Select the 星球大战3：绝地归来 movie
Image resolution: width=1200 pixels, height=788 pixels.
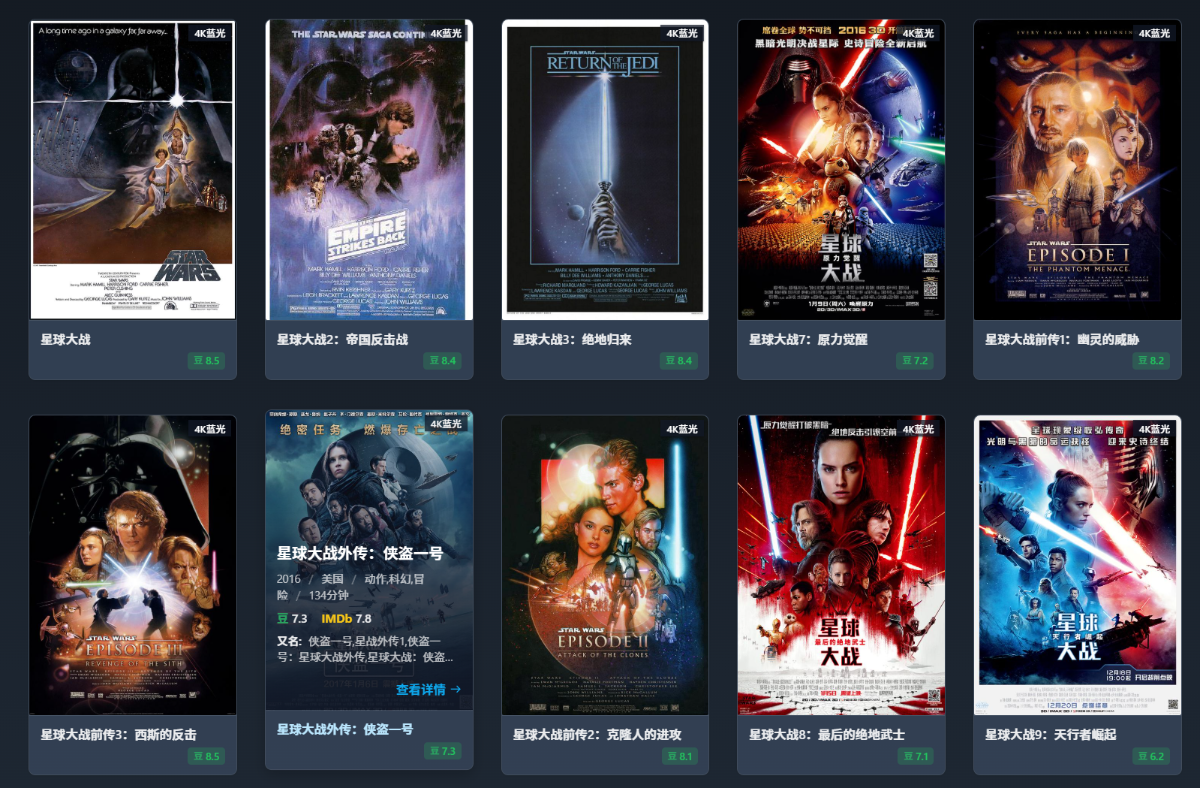point(605,170)
